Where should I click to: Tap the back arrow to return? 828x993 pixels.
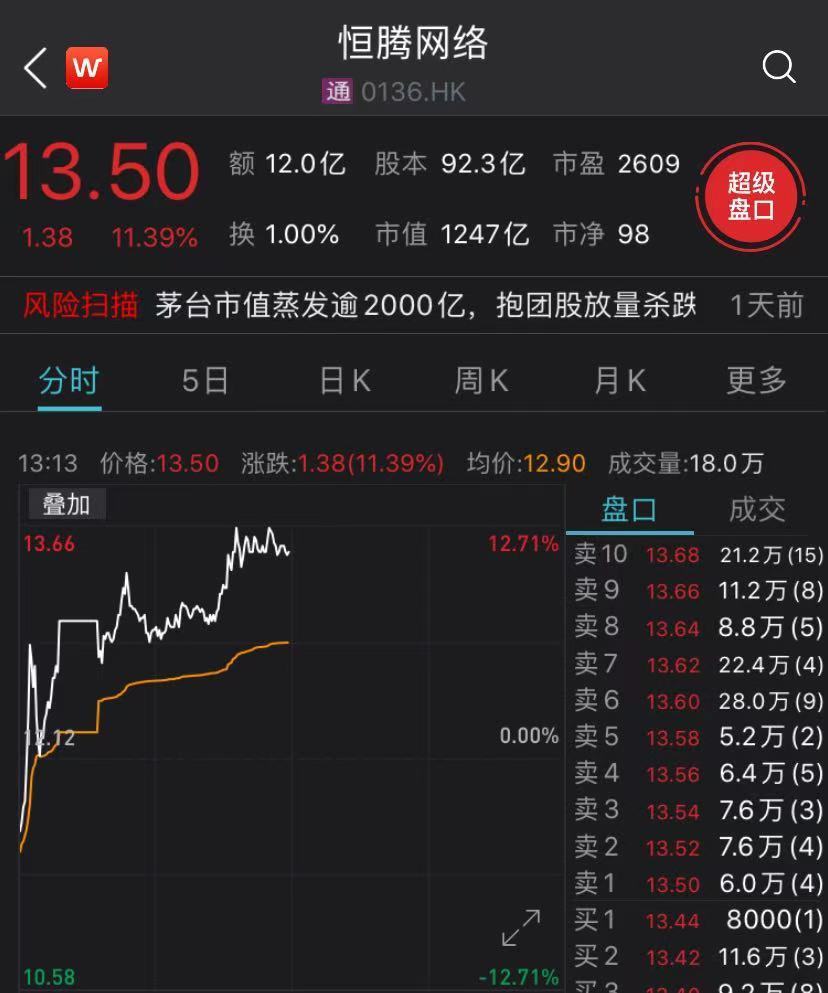pos(35,68)
